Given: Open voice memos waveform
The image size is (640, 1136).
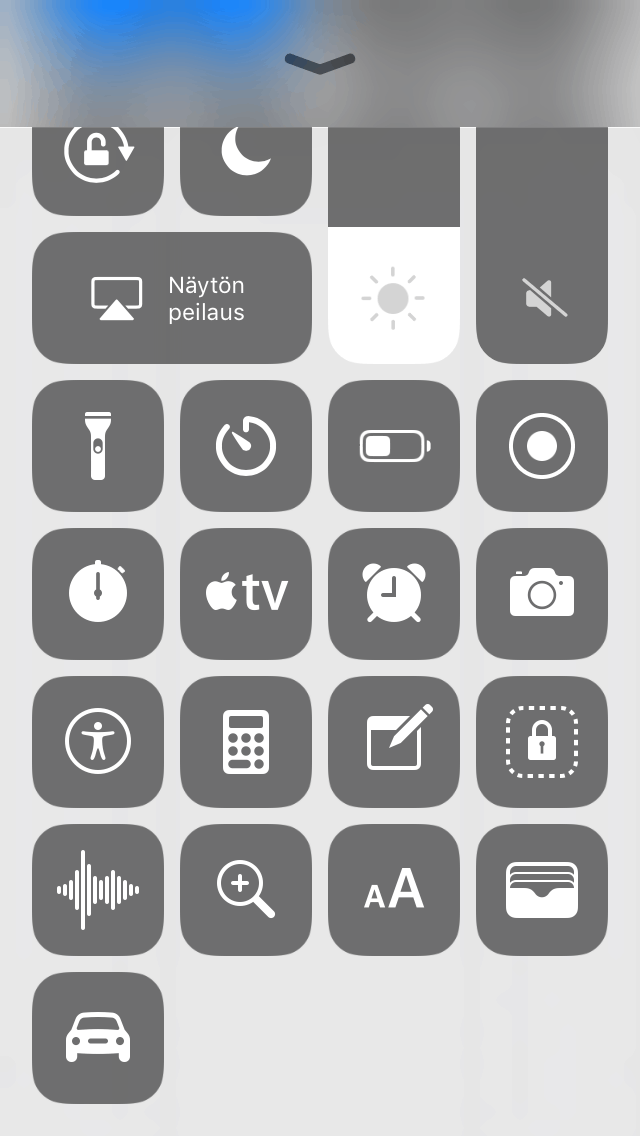Looking at the screenshot, I should coord(98,890).
